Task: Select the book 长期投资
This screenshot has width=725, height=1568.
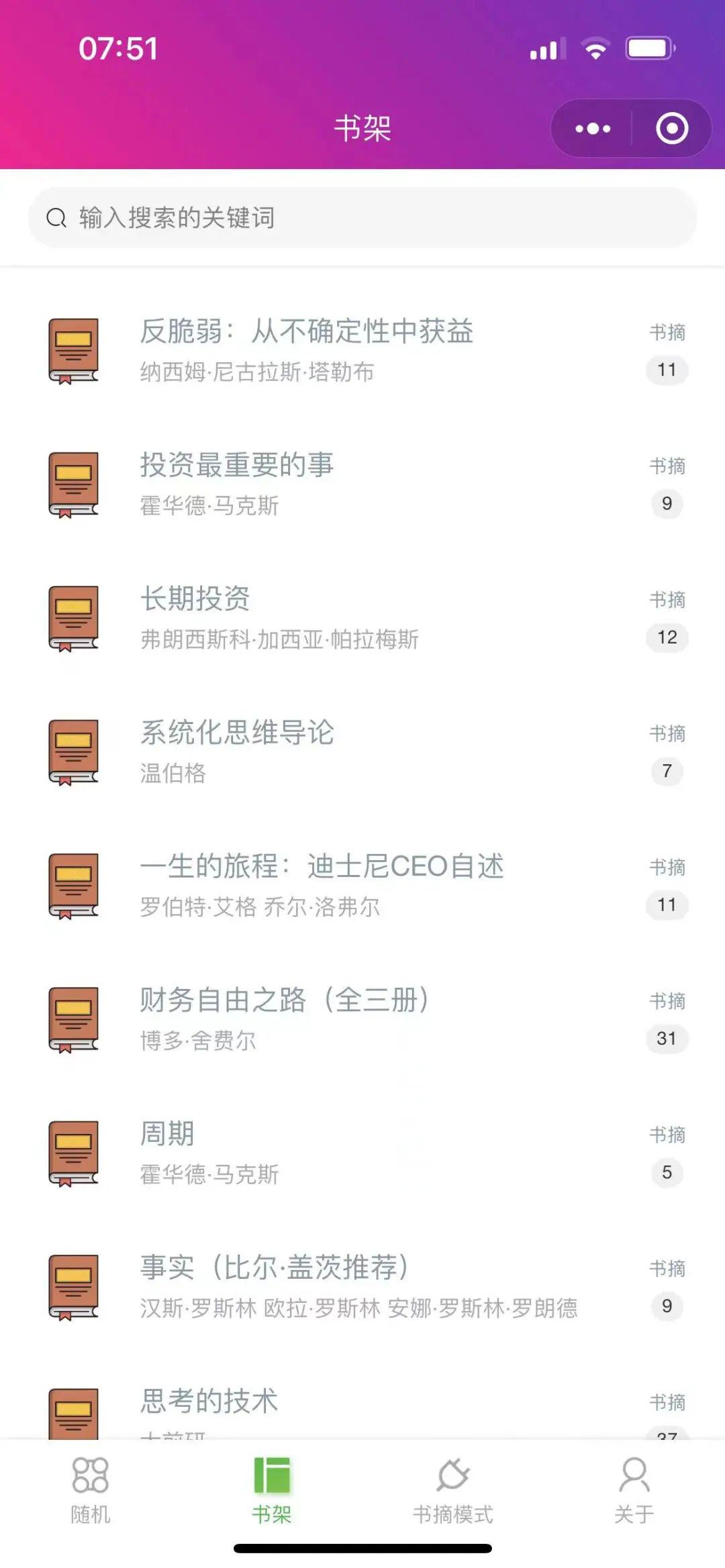Action: 195,598
